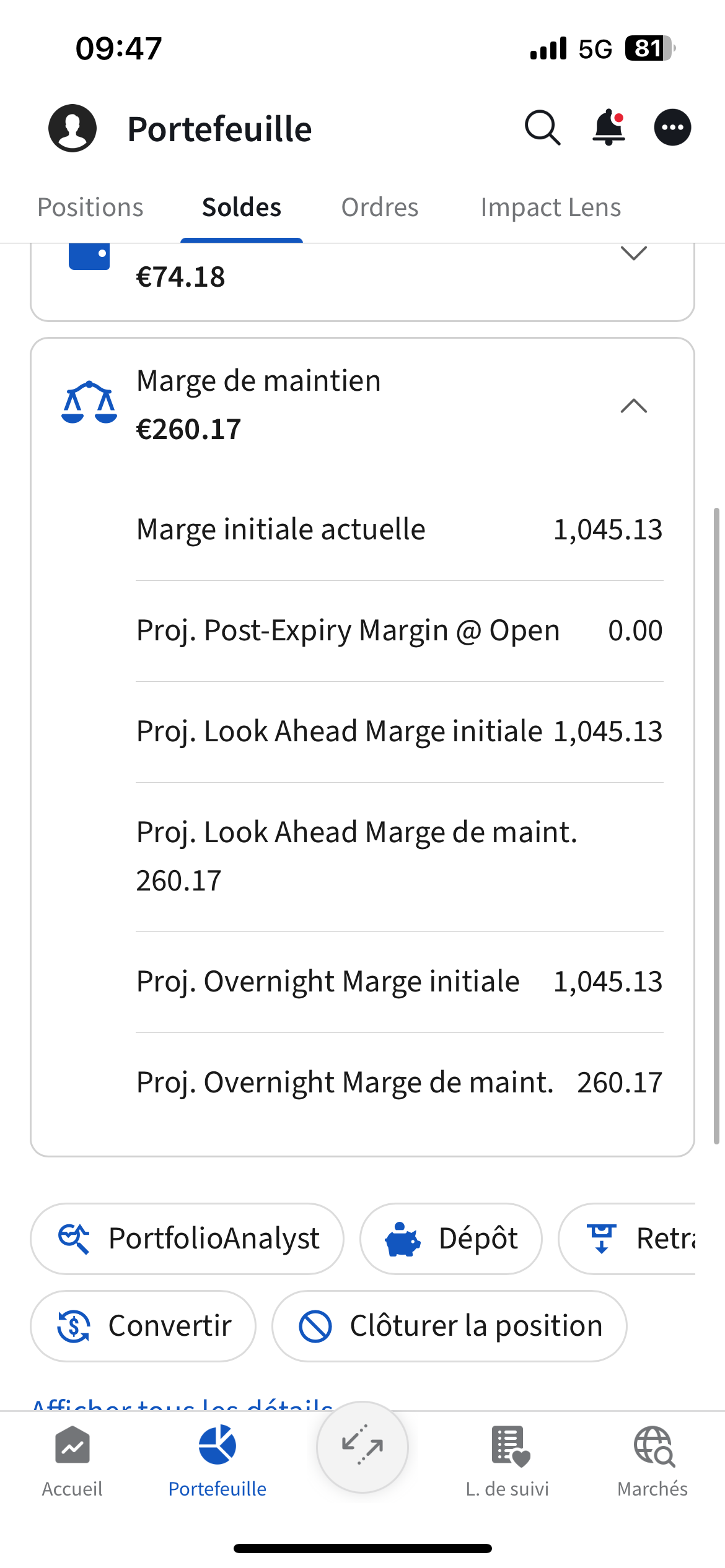Tap the Dépôt button
The image size is (725, 1568).
(x=451, y=1239)
